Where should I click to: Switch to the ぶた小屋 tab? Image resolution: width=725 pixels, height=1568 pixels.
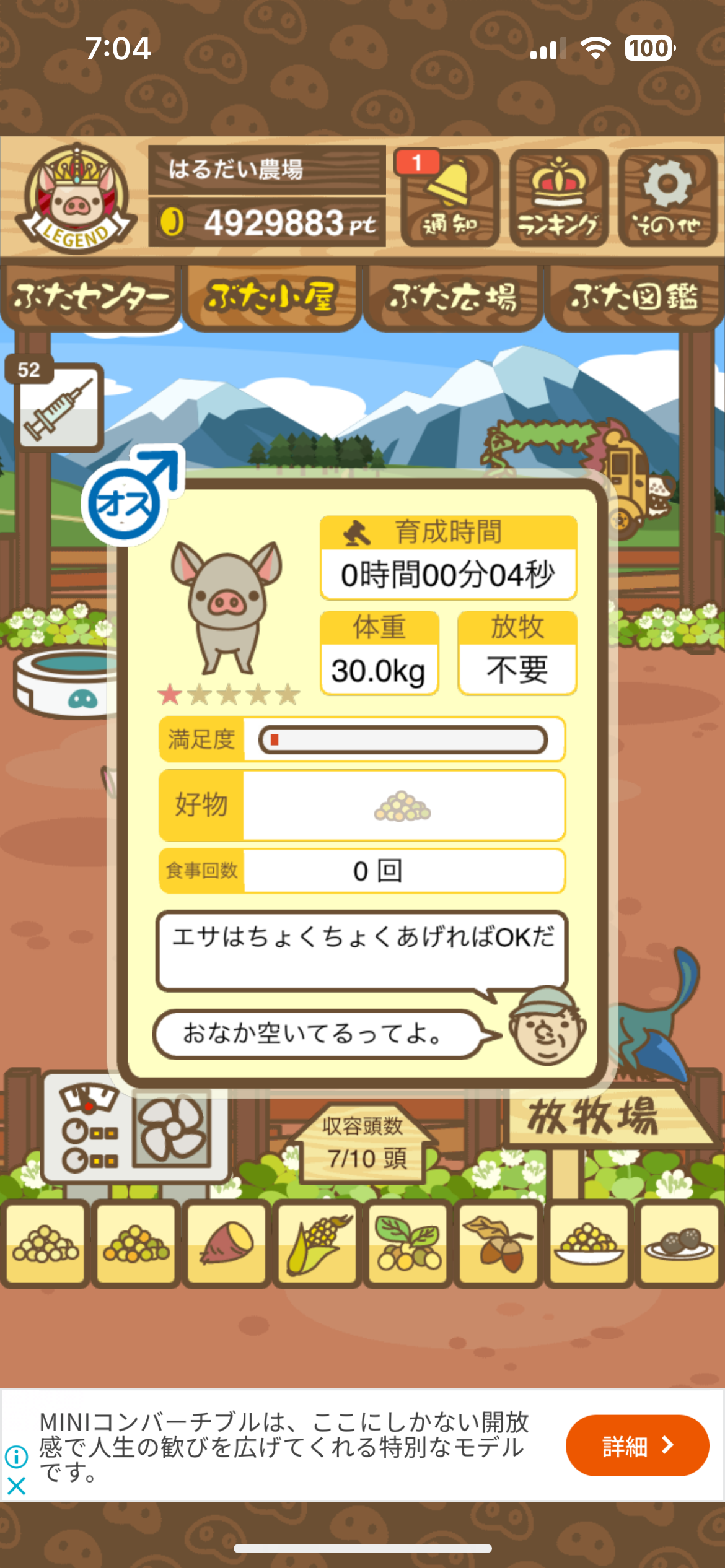[271, 298]
